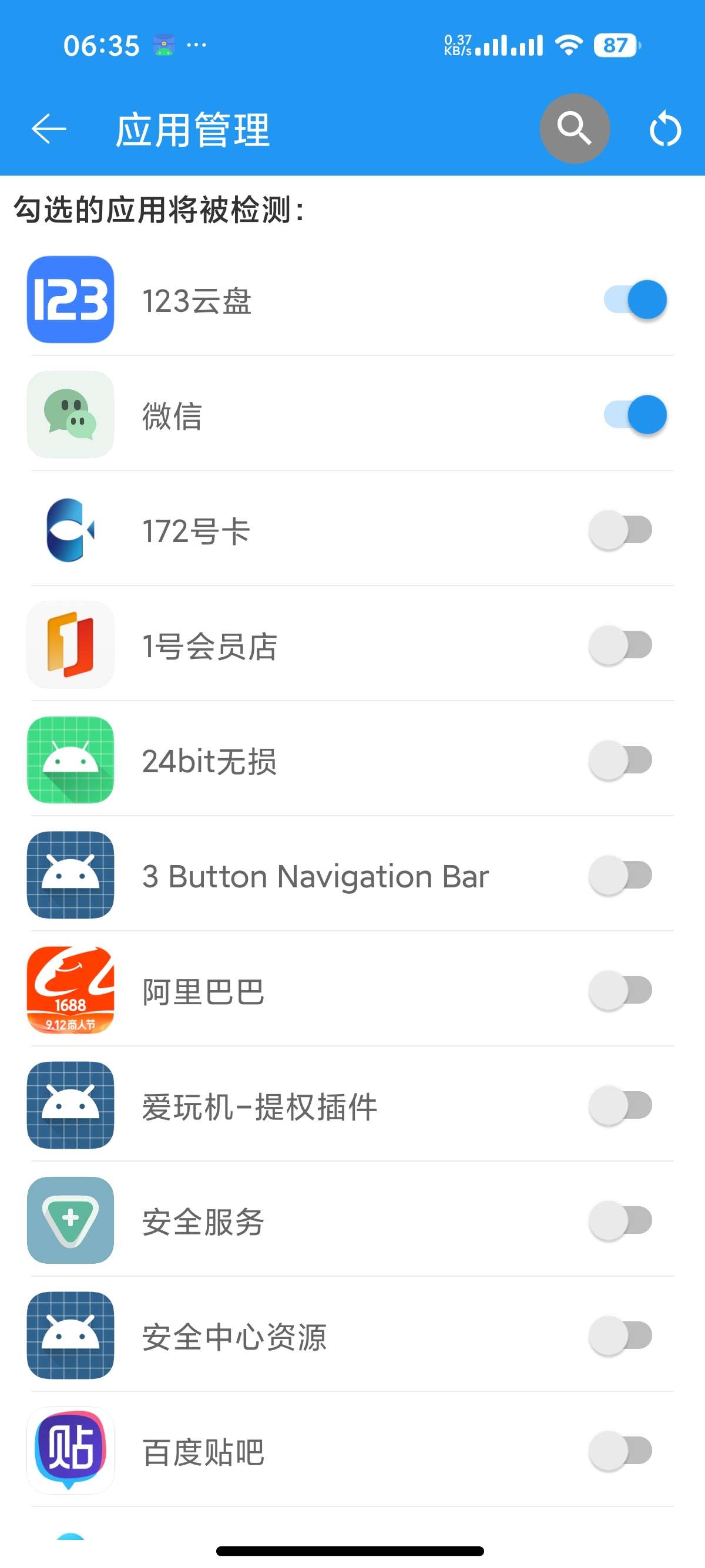Viewport: 705px width, 1568px height.
Task: Open the search icon in app bar
Action: (x=574, y=129)
